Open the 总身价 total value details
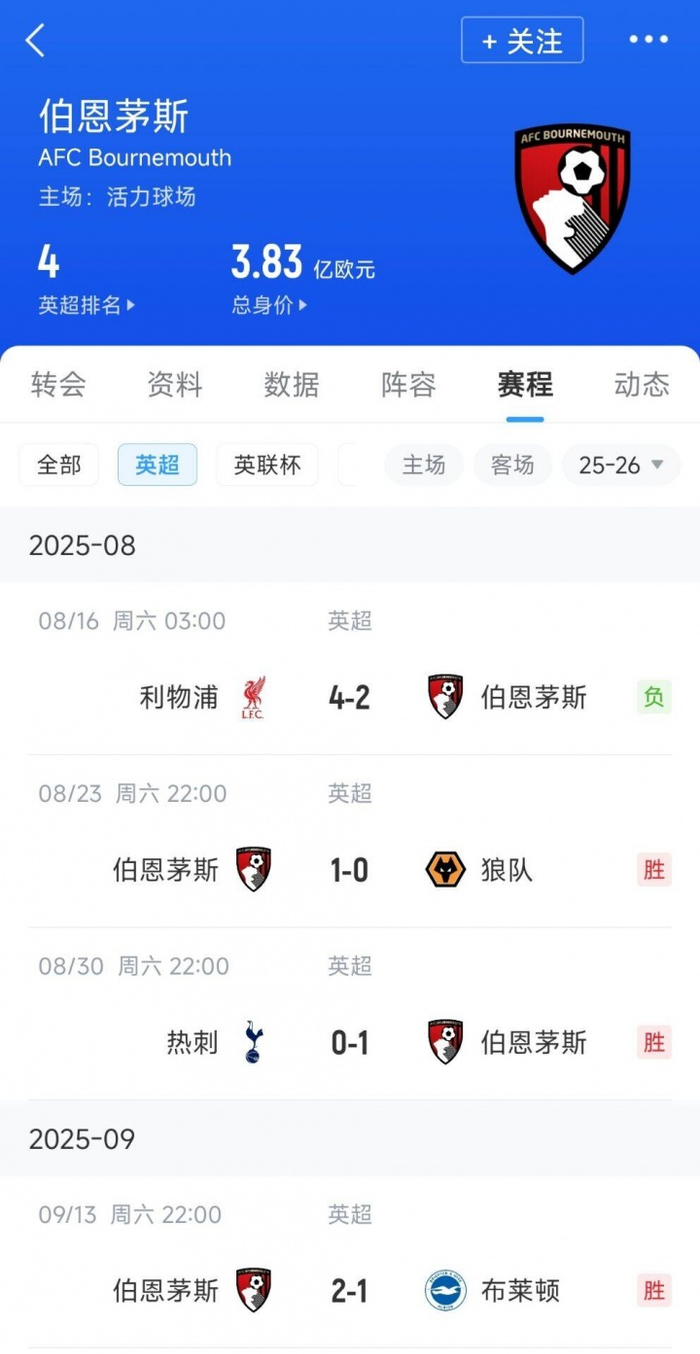 click(270, 305)
